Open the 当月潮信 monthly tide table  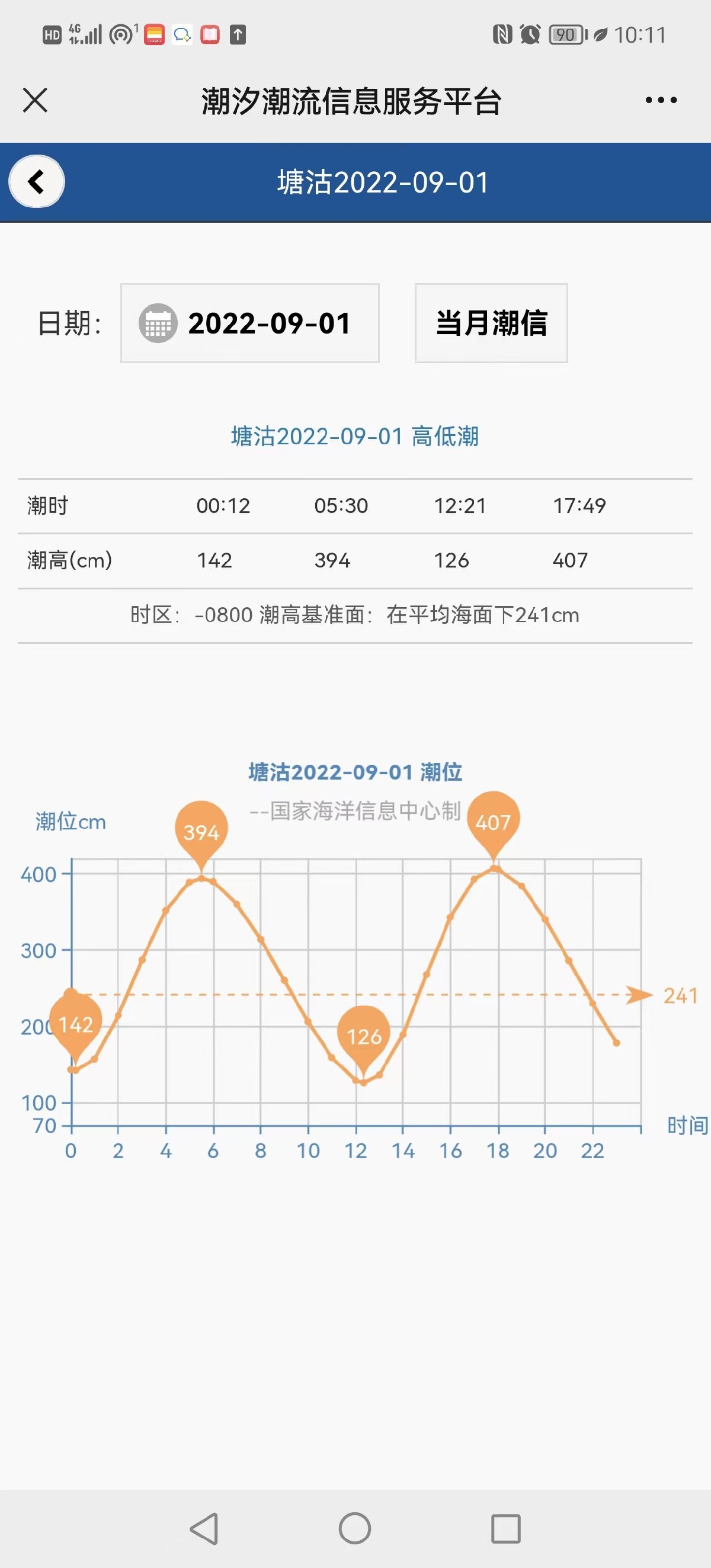coord(491,323)
